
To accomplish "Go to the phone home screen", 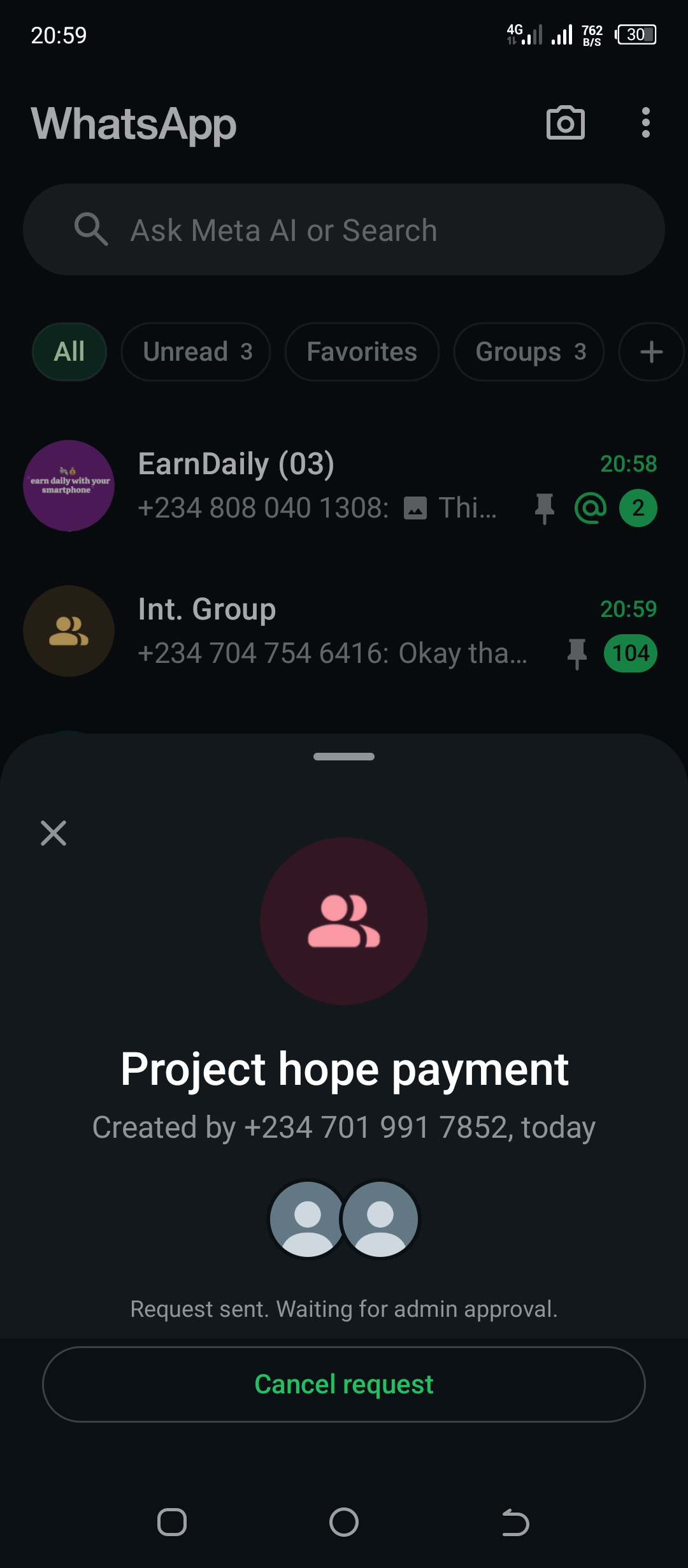I will [x=344, y=1523].
